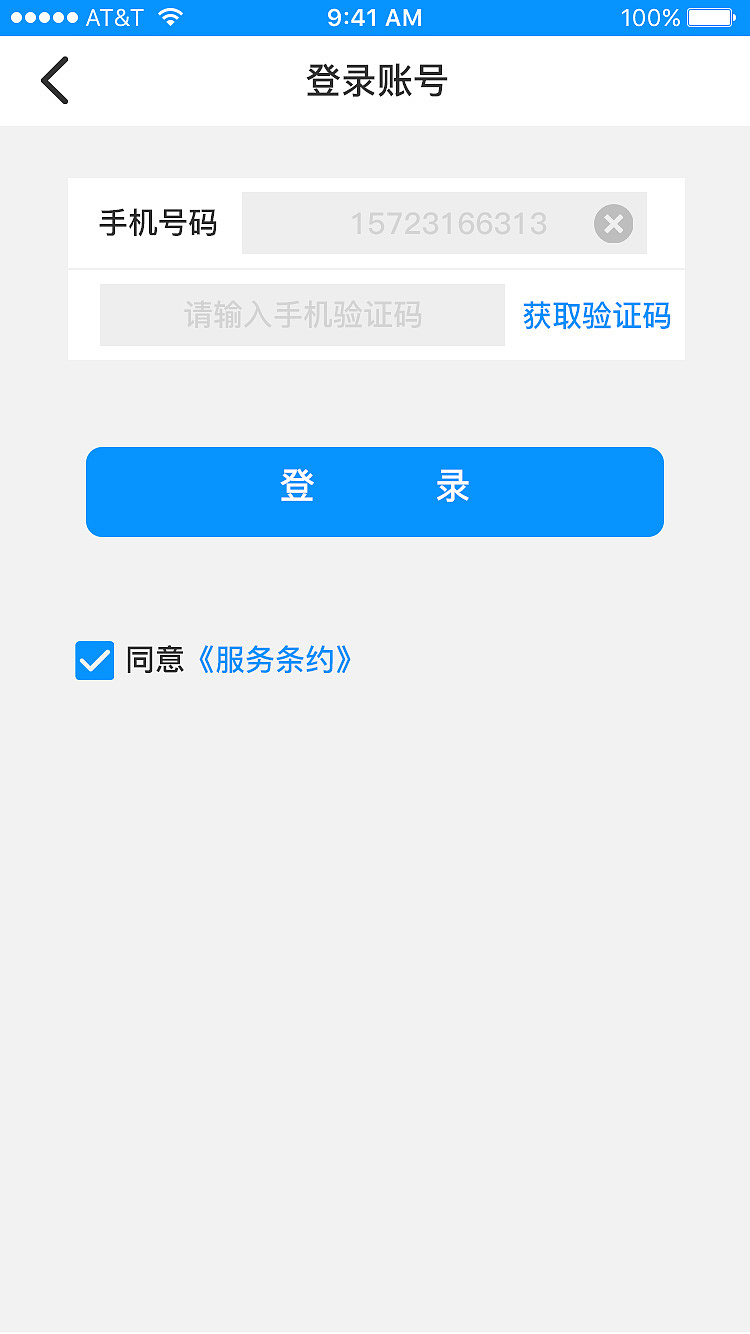The width and height of the screenshot is (750, 1334).
Task: Tap the 同意 text next to the checkbox
Action: (156, 661)
